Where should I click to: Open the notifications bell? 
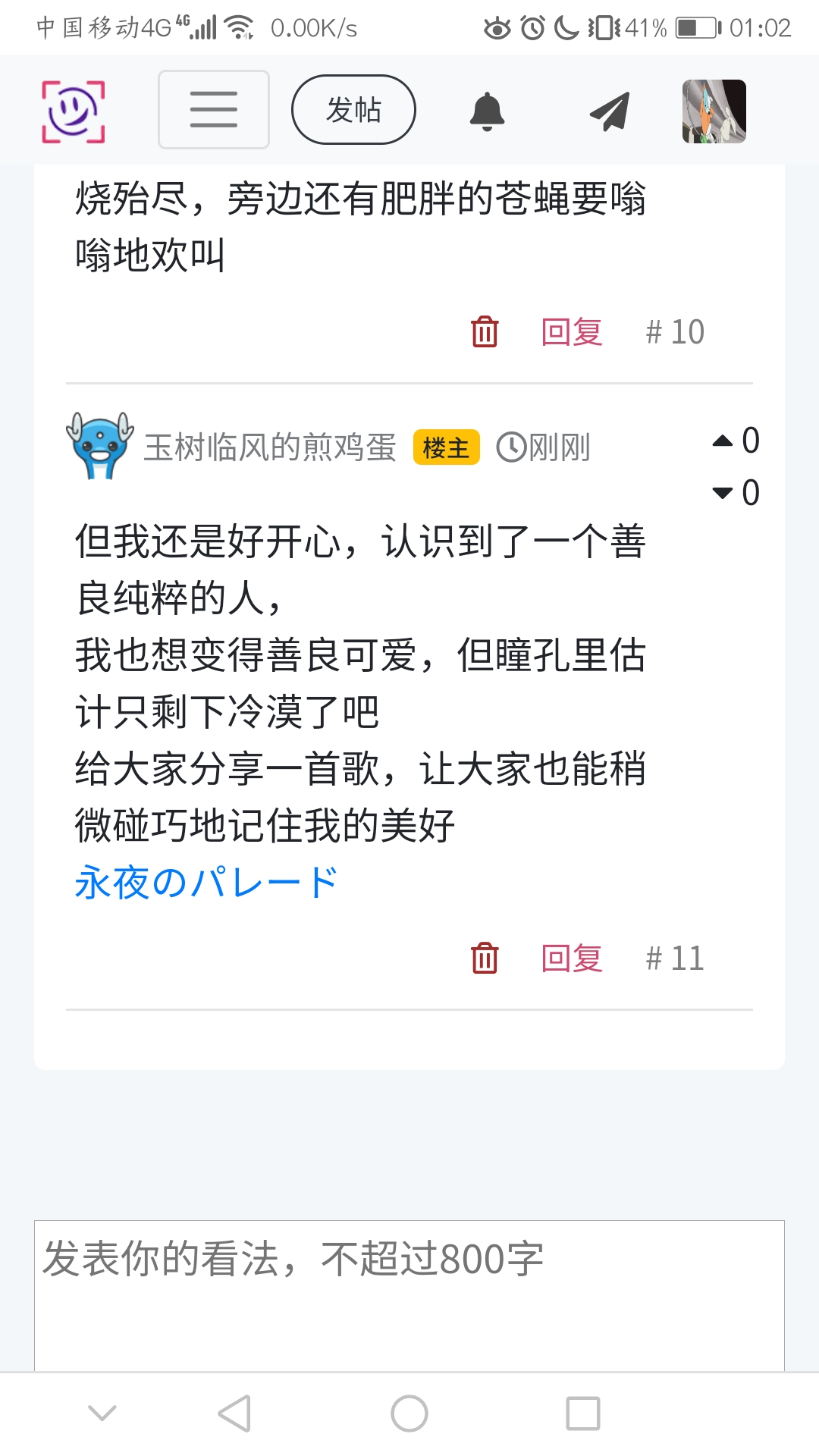click(487, 111)
